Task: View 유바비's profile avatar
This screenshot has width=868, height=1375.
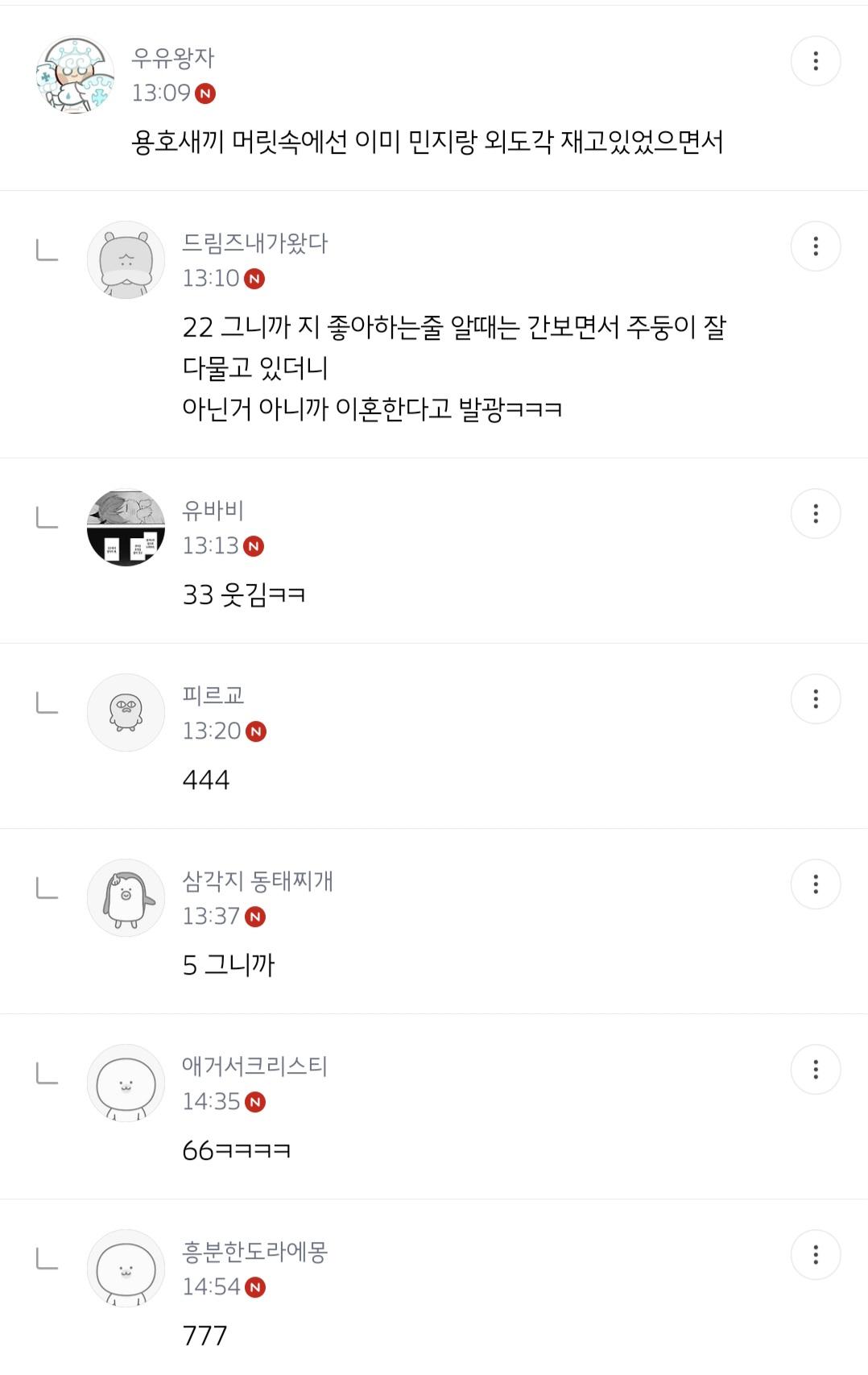Action: [x=126, y=528]
